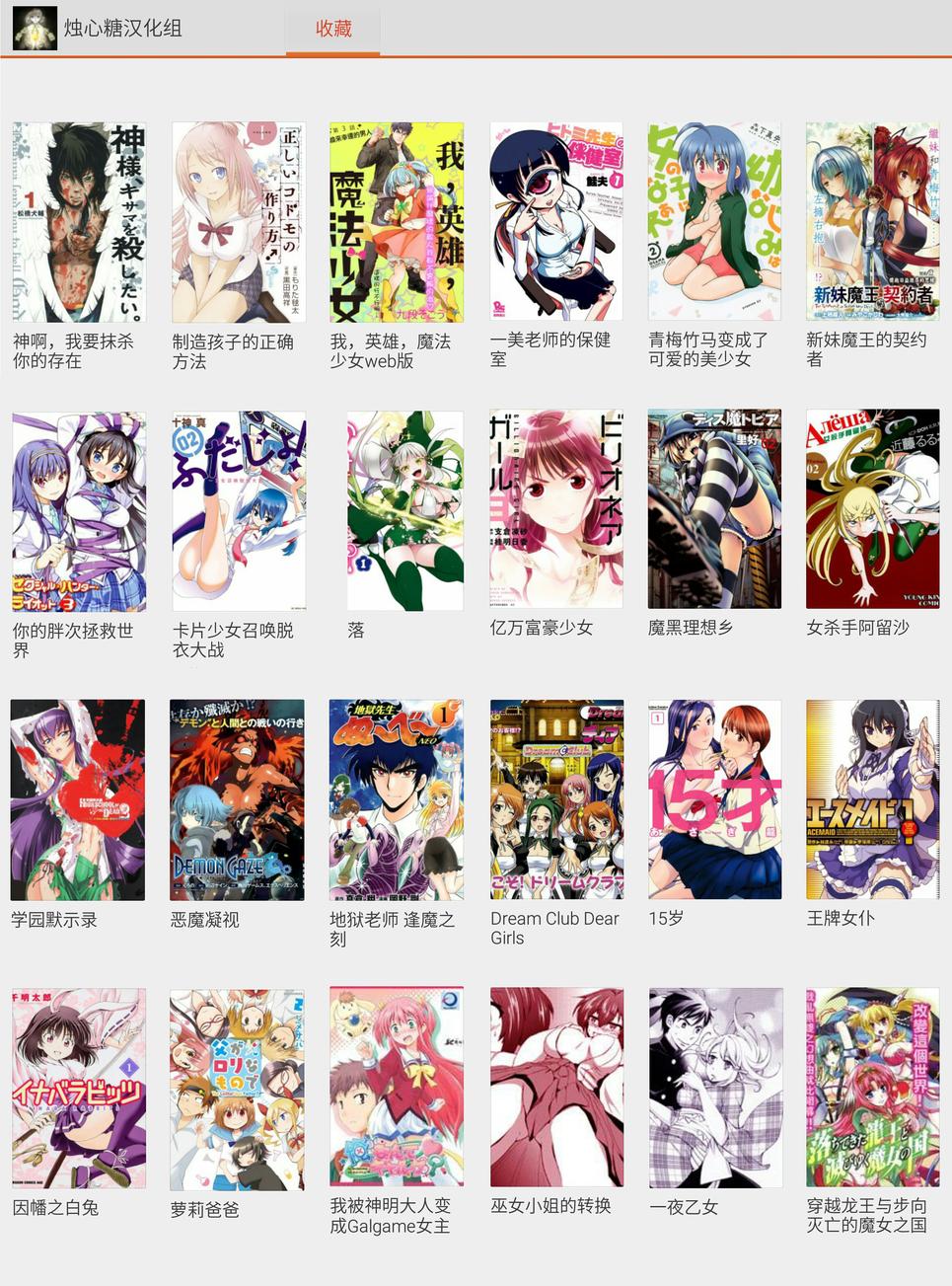Open 地狱老师 逢魔之刻
Viewport: 952px width, 1286px height.
pyautogui.click(x=397, y=800)
